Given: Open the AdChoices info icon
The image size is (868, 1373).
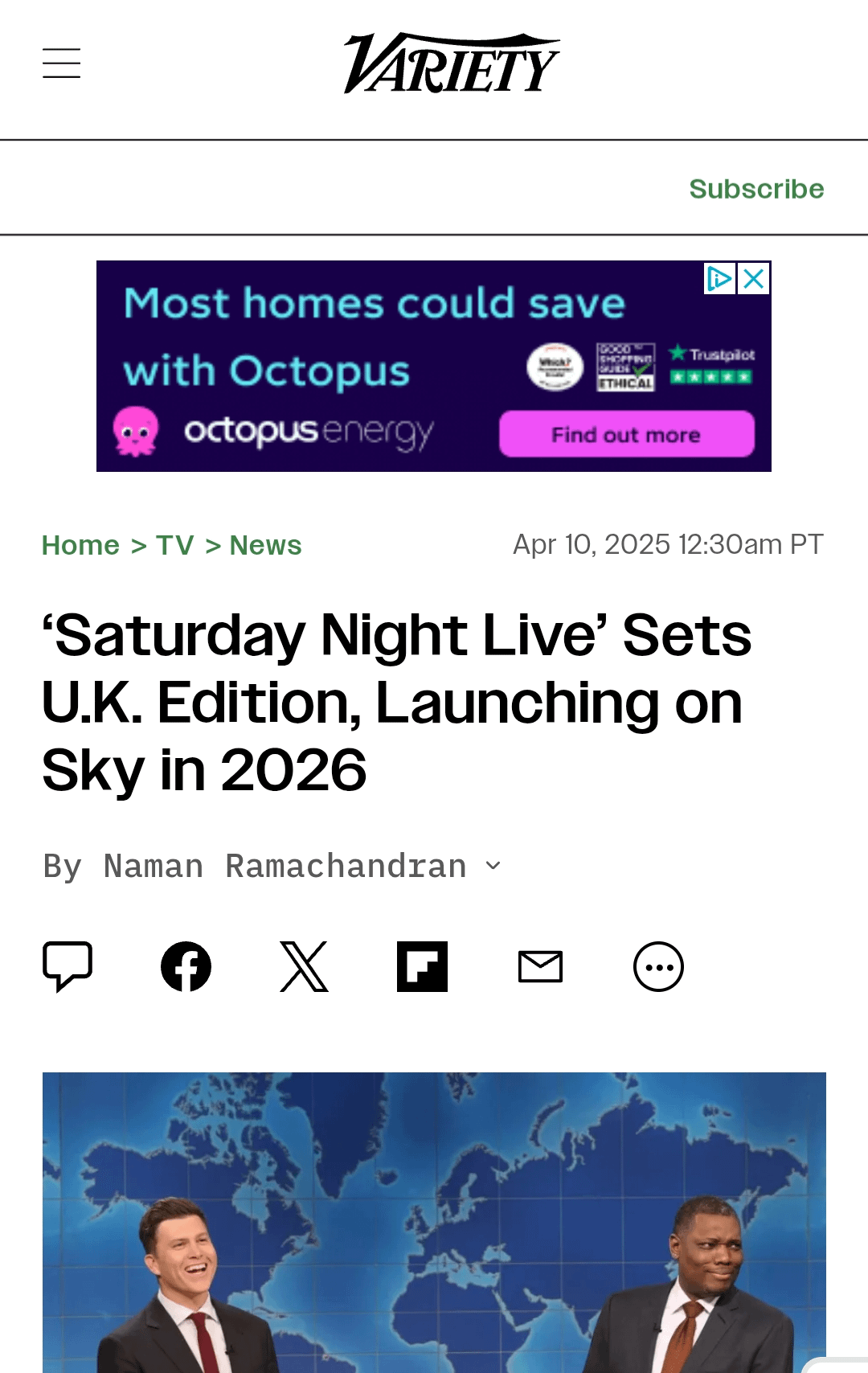Looking at the screenshot, I should (719, 279).
